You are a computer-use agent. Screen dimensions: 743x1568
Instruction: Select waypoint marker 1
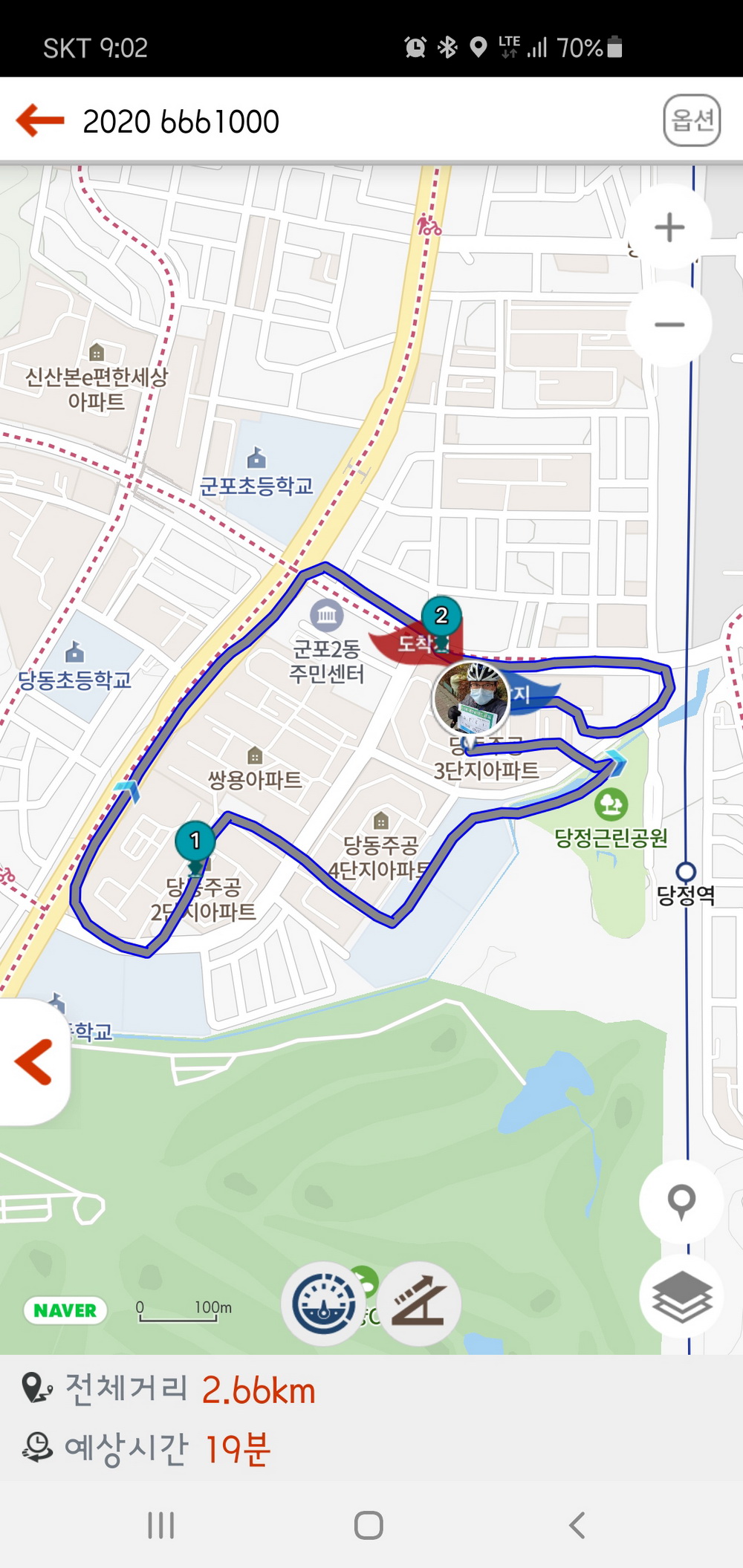point(195,841)
